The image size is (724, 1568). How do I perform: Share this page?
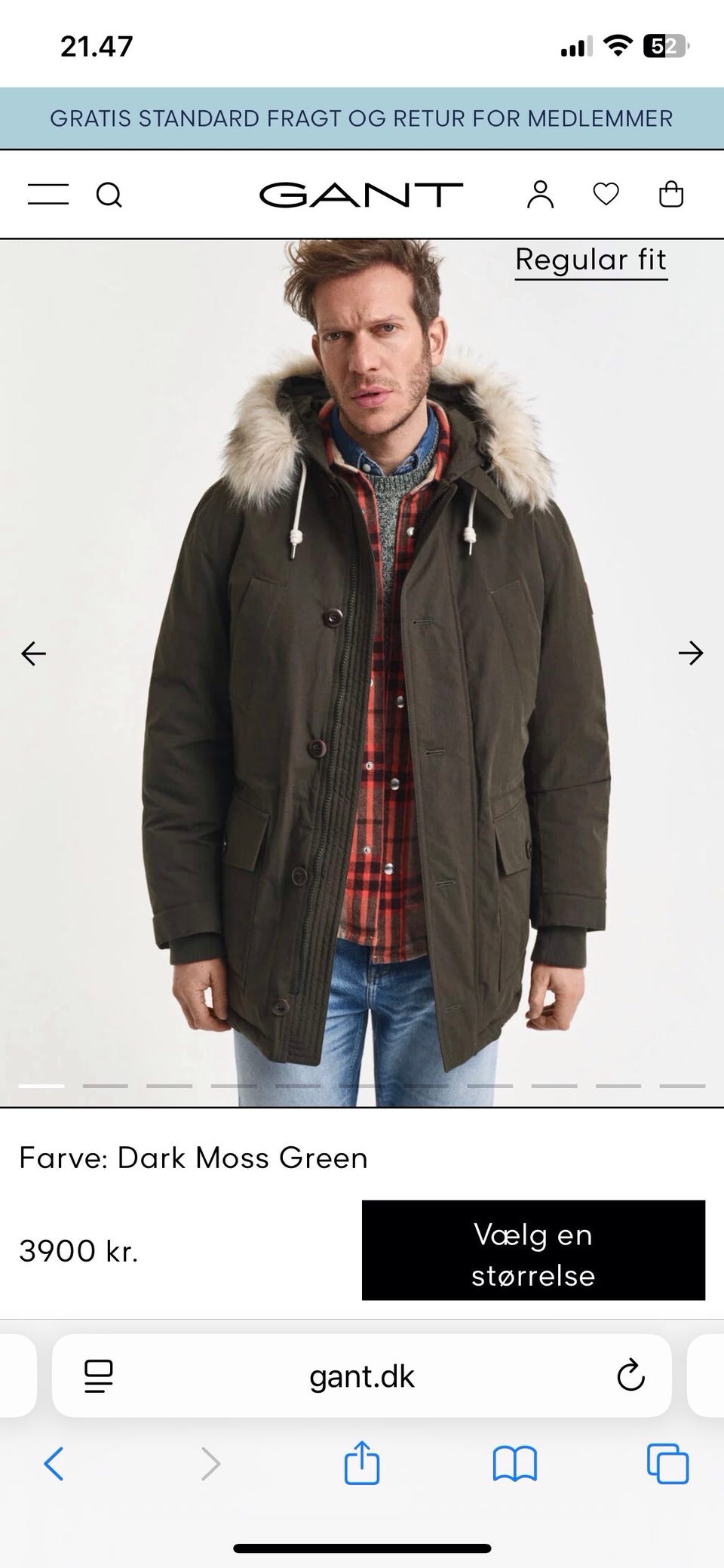click(x=362, y=1462)
